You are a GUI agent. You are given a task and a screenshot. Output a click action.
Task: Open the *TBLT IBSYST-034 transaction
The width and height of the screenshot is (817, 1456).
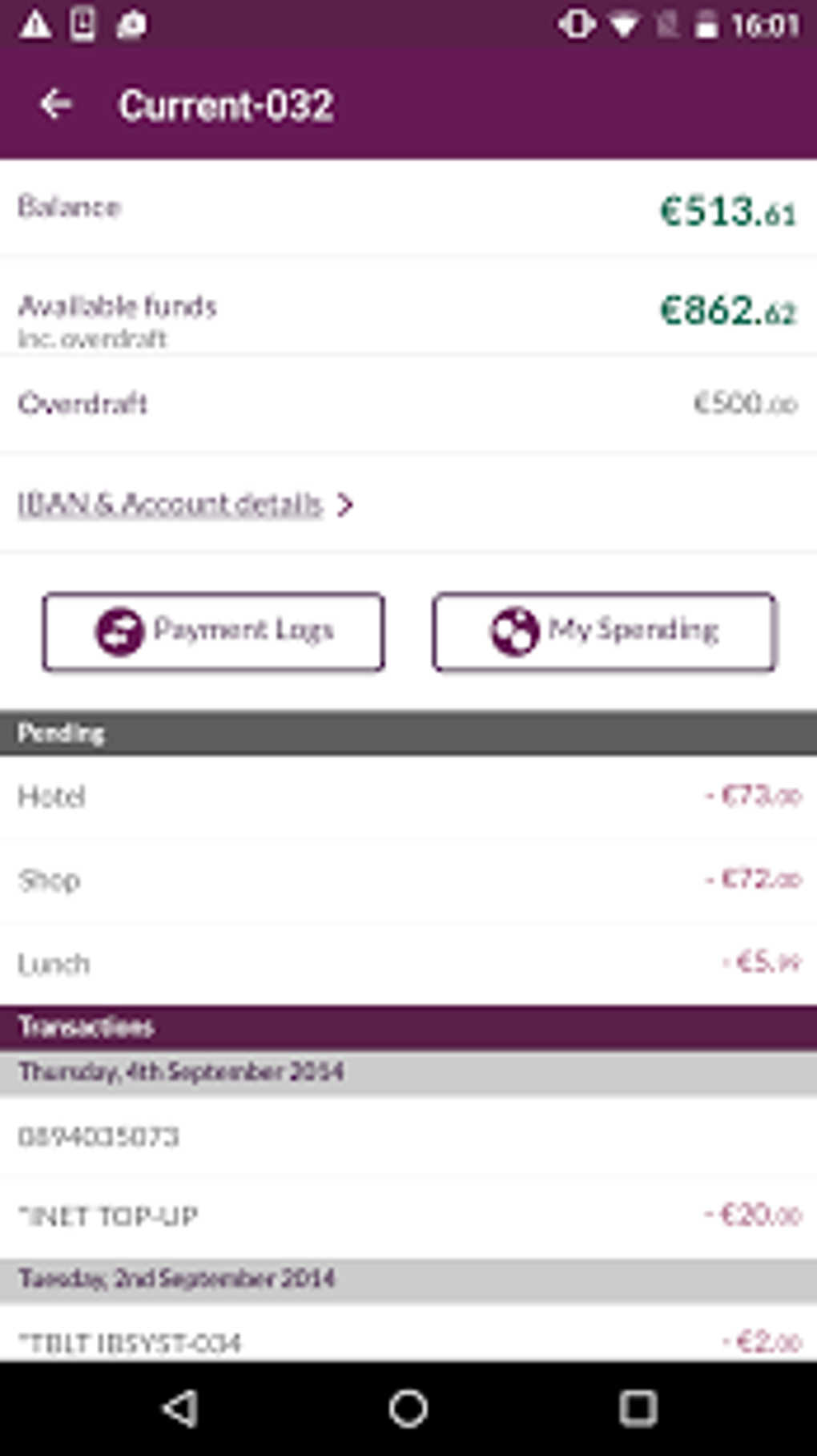pos(408,1336)
